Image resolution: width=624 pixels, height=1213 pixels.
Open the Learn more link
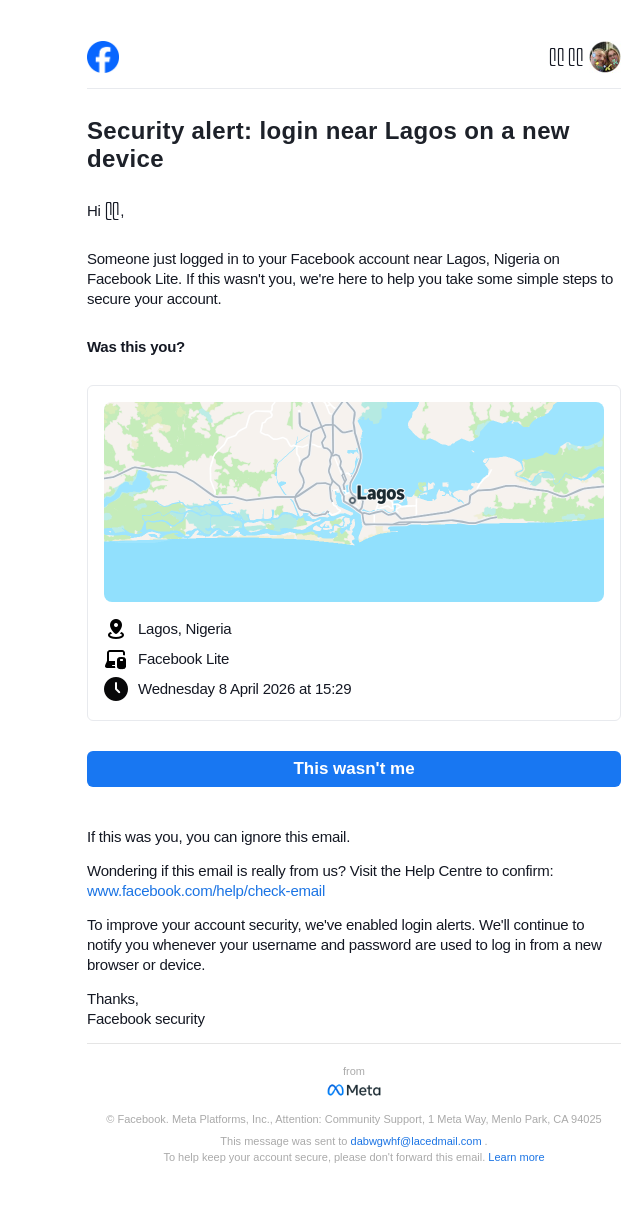pos(516,1157)
